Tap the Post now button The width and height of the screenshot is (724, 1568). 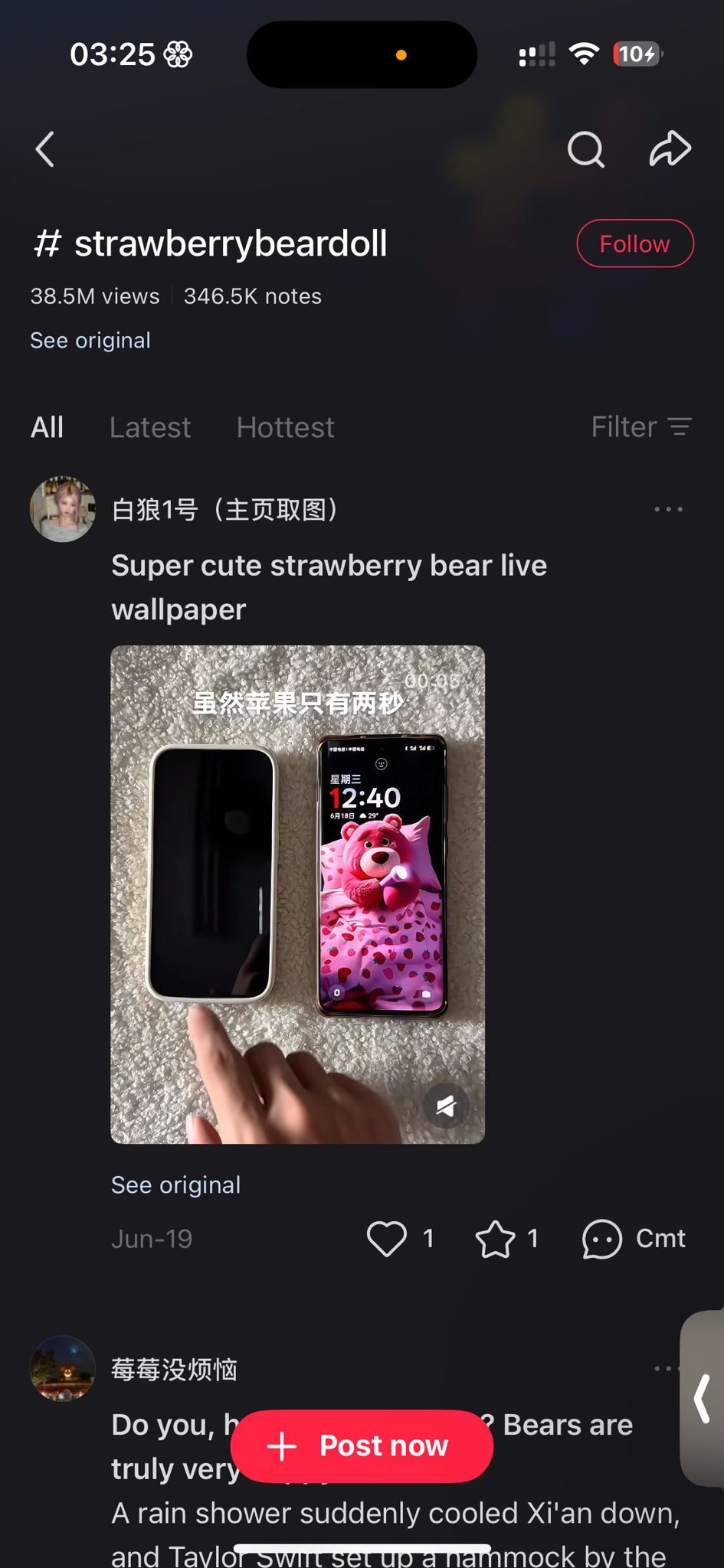click(362, 1445)
